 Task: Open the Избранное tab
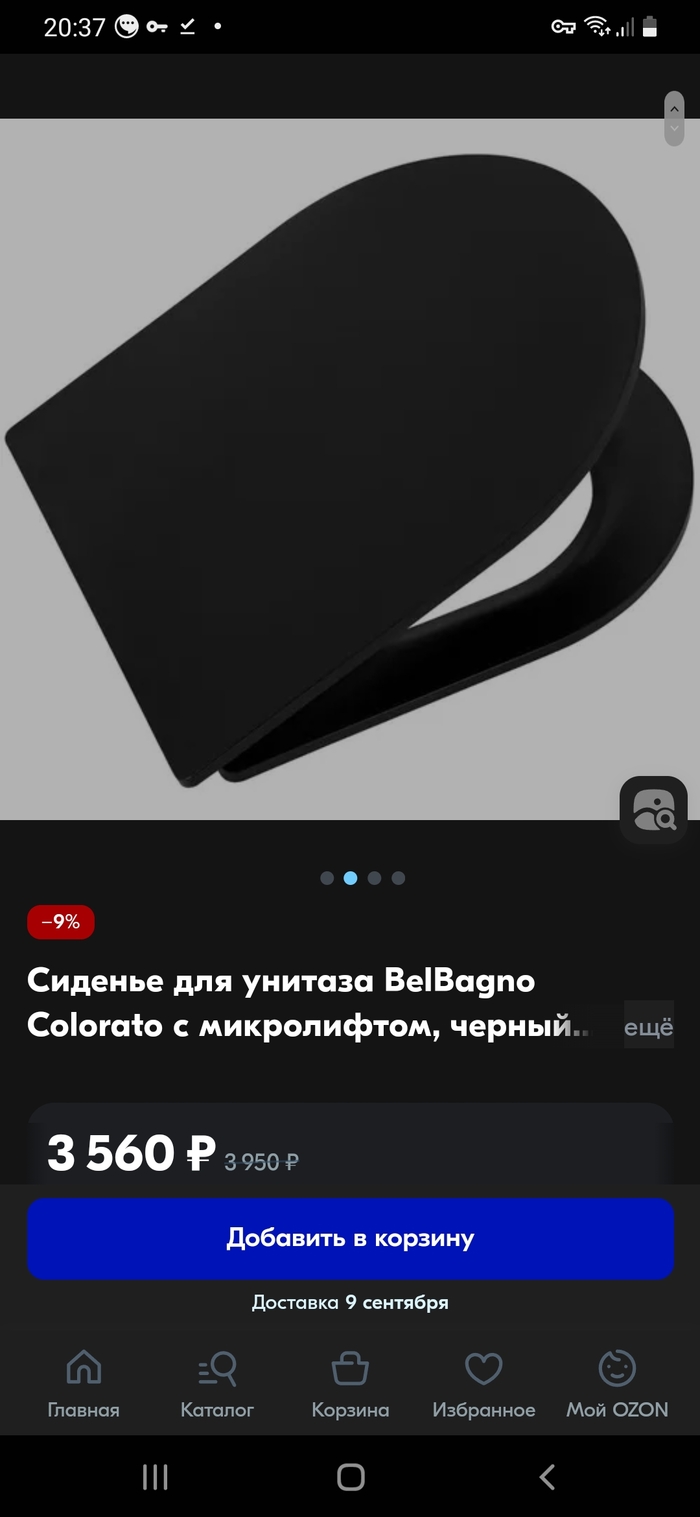(483, 1384)
